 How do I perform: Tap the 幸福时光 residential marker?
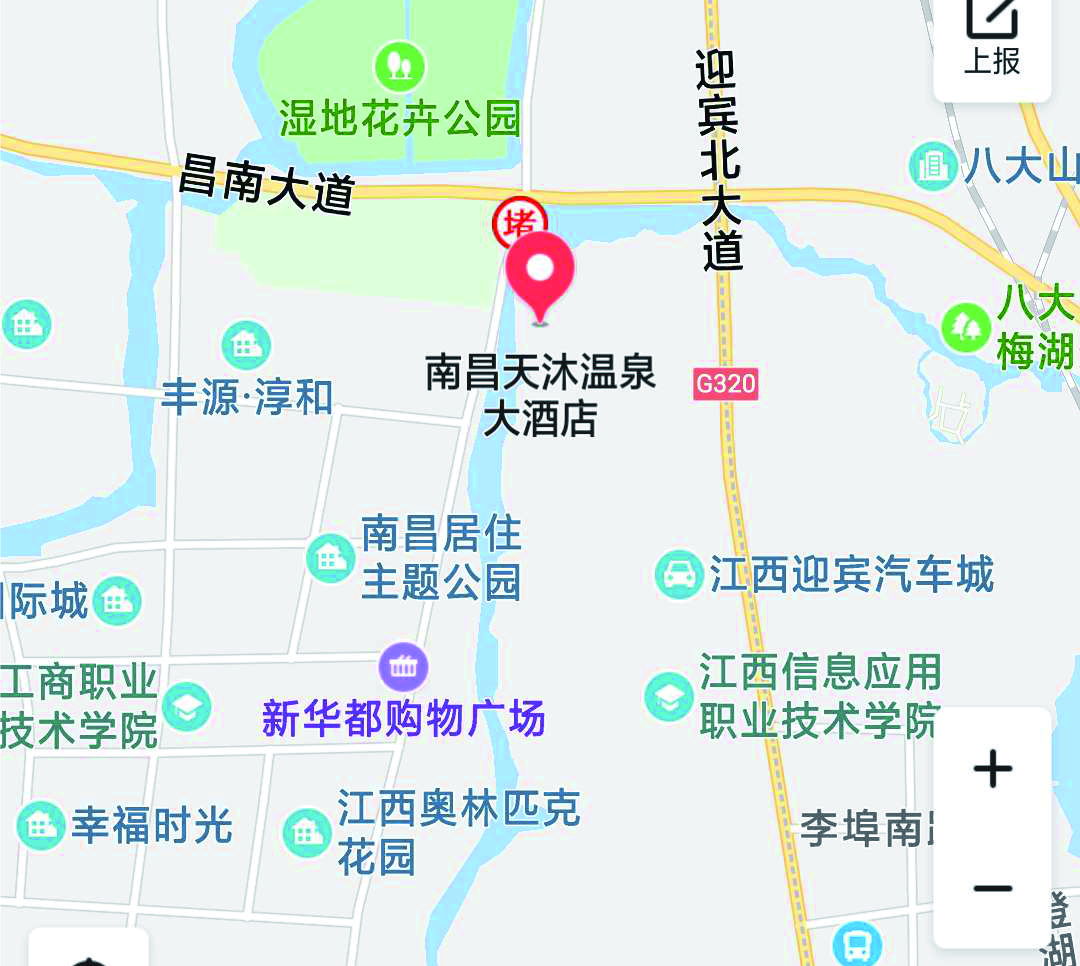point(41,825)
